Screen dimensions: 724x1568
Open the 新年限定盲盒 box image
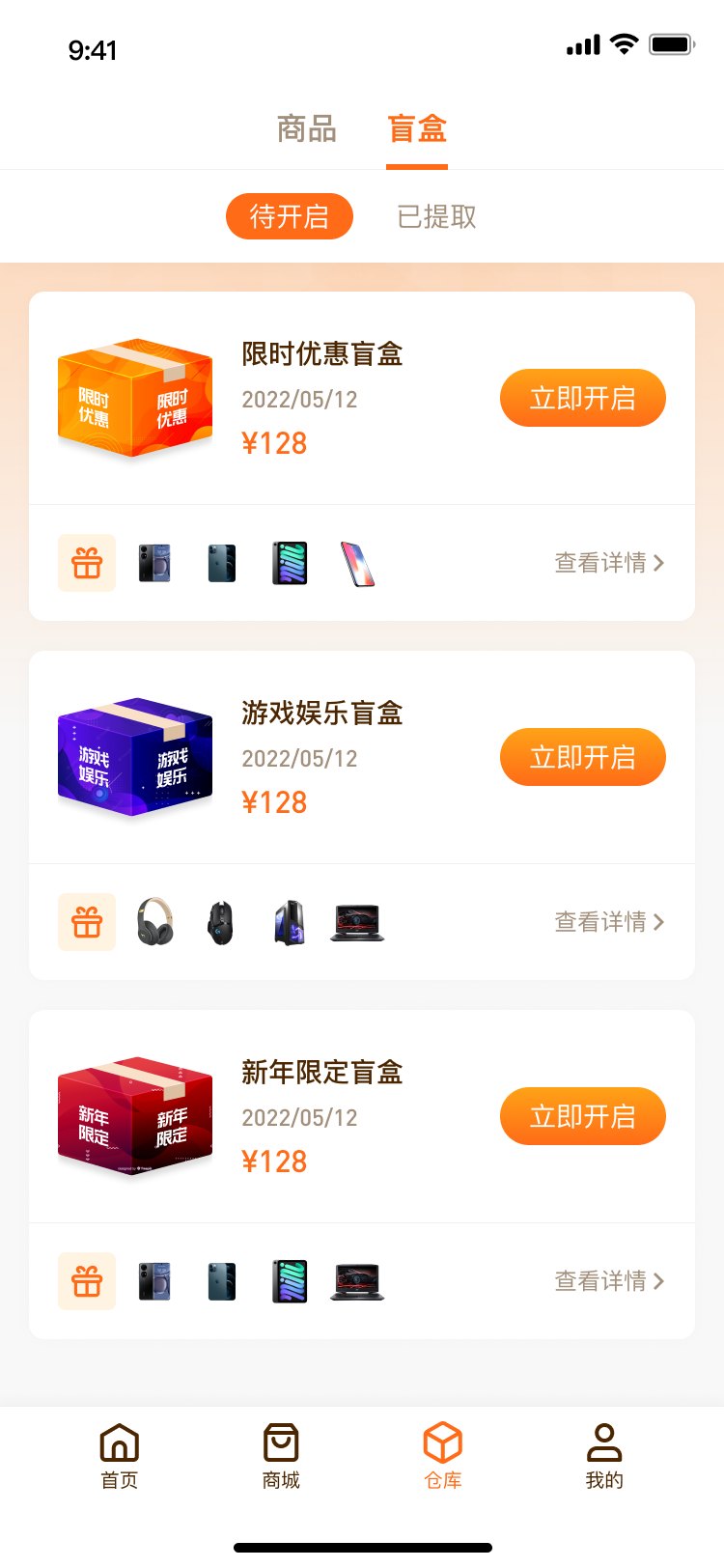click(135, 1116)
